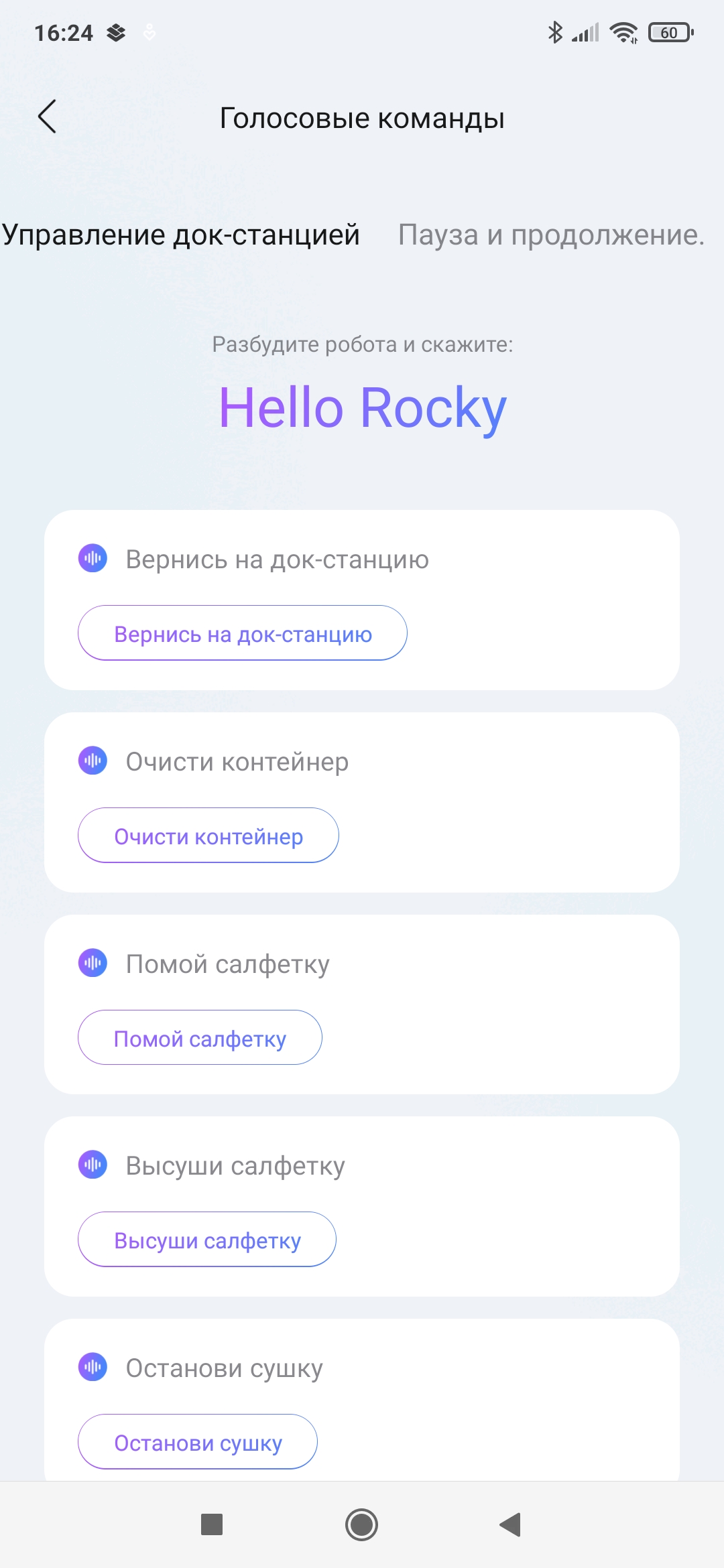This screenshot has width=724, height=1568.
Task: Select the Управление док-станцией tab
Action: [181, 235]
